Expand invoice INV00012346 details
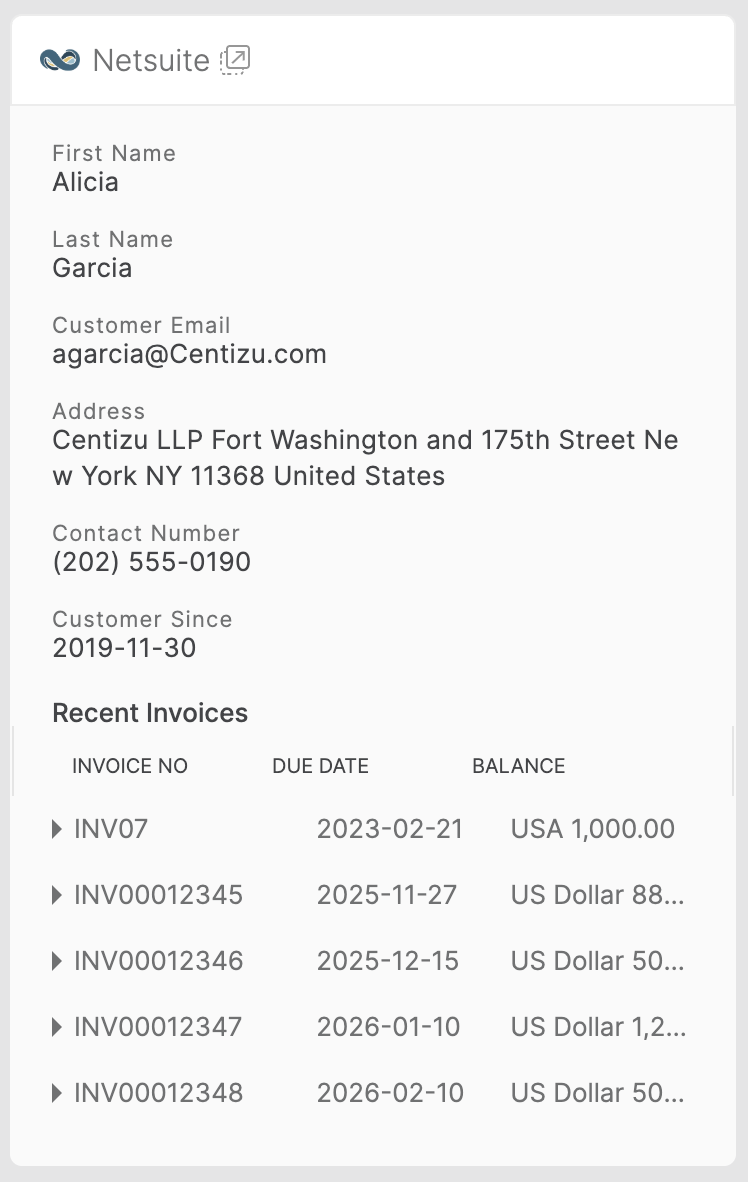 point(57,961)
